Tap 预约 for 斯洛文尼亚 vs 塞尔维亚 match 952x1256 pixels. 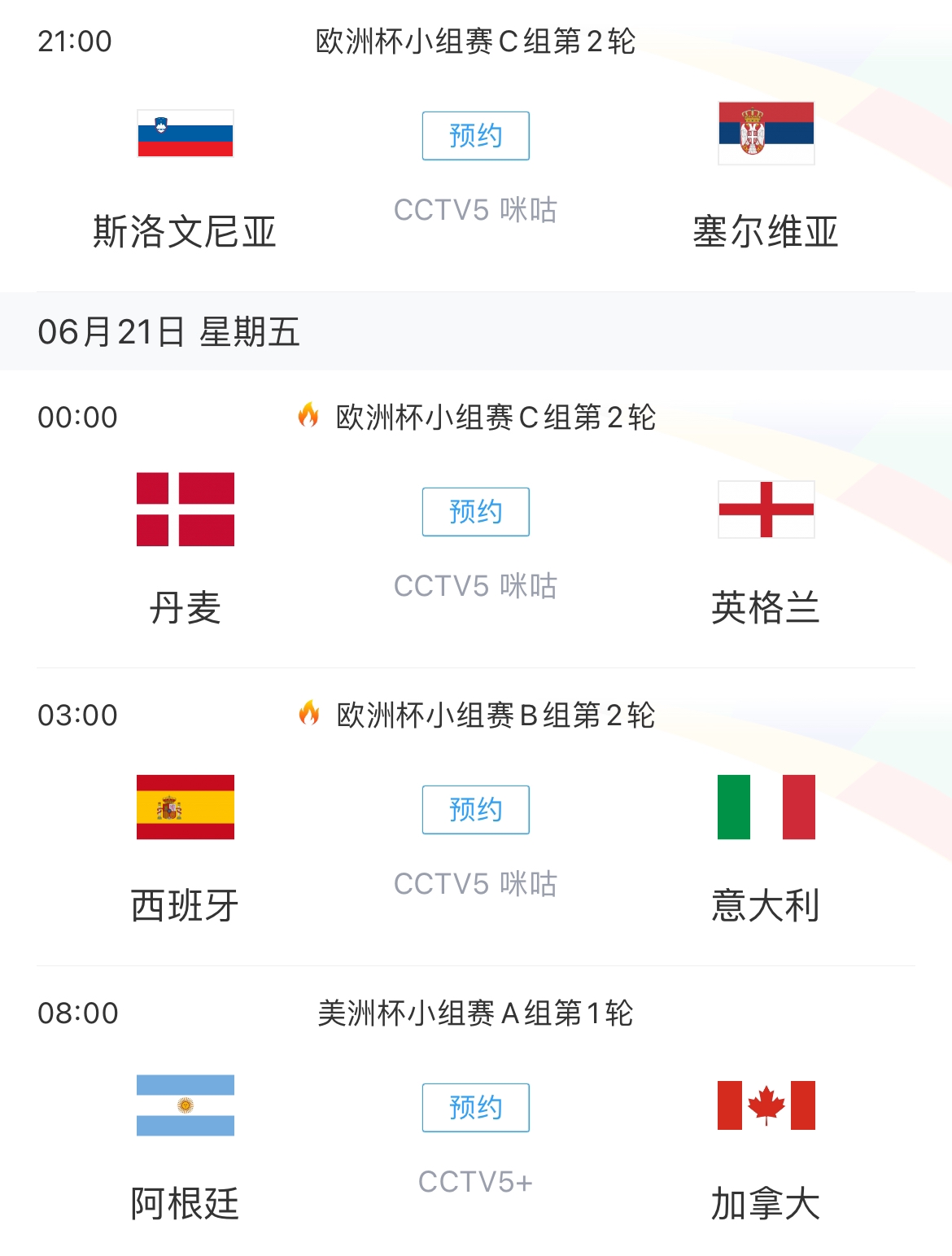(475, 136)
